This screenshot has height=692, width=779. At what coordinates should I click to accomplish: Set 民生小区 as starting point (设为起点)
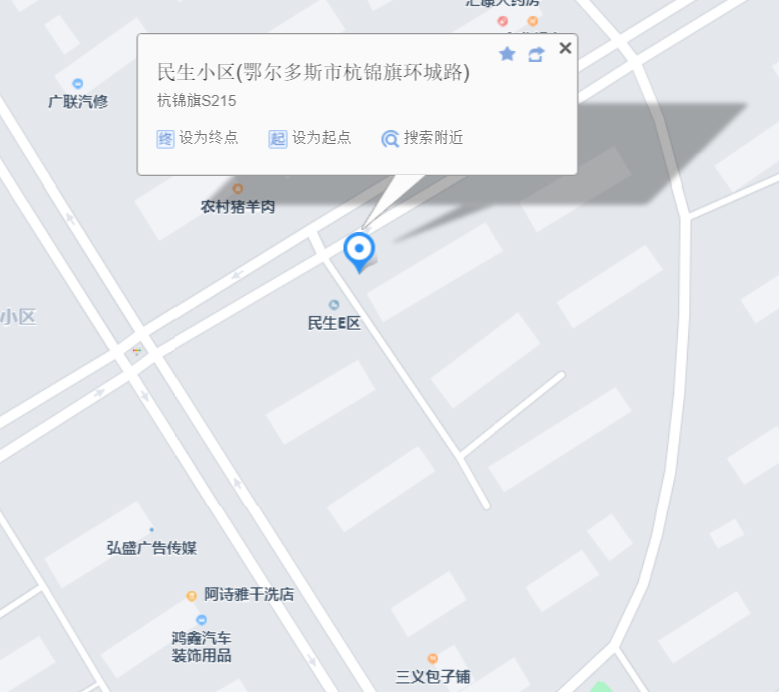(310, 138)
